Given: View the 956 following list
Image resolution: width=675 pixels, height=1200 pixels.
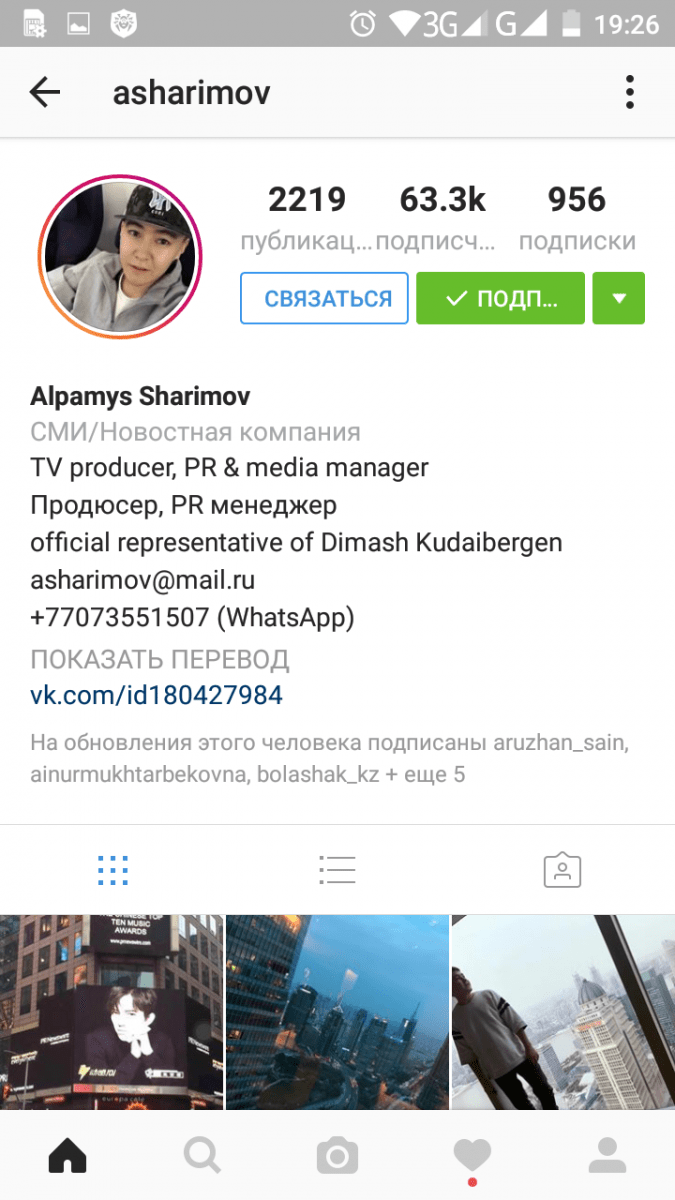Looking at the screenshot, I should tap(577, 215).
